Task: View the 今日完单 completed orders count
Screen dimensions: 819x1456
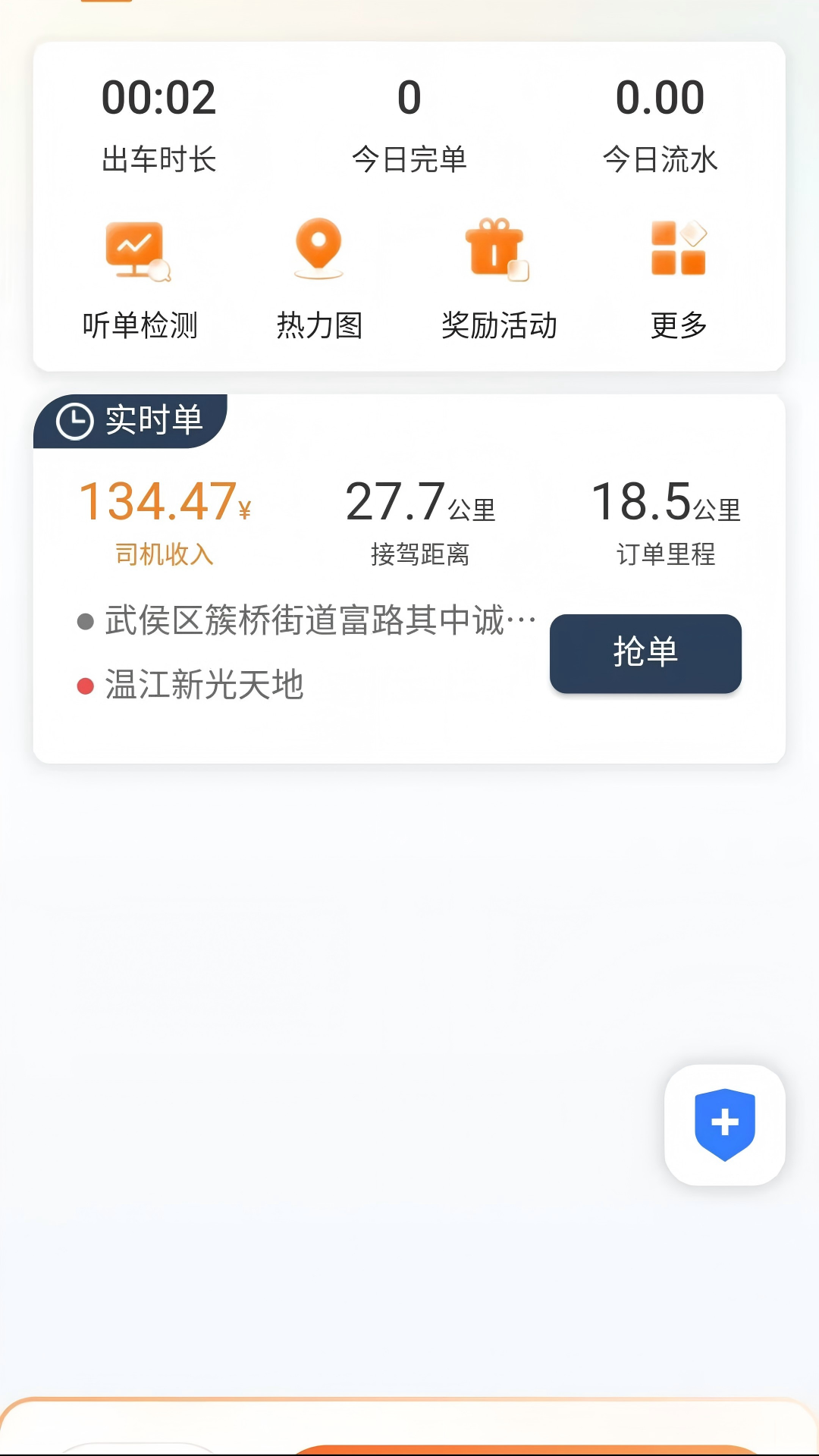Action: [x=409, y=97]
